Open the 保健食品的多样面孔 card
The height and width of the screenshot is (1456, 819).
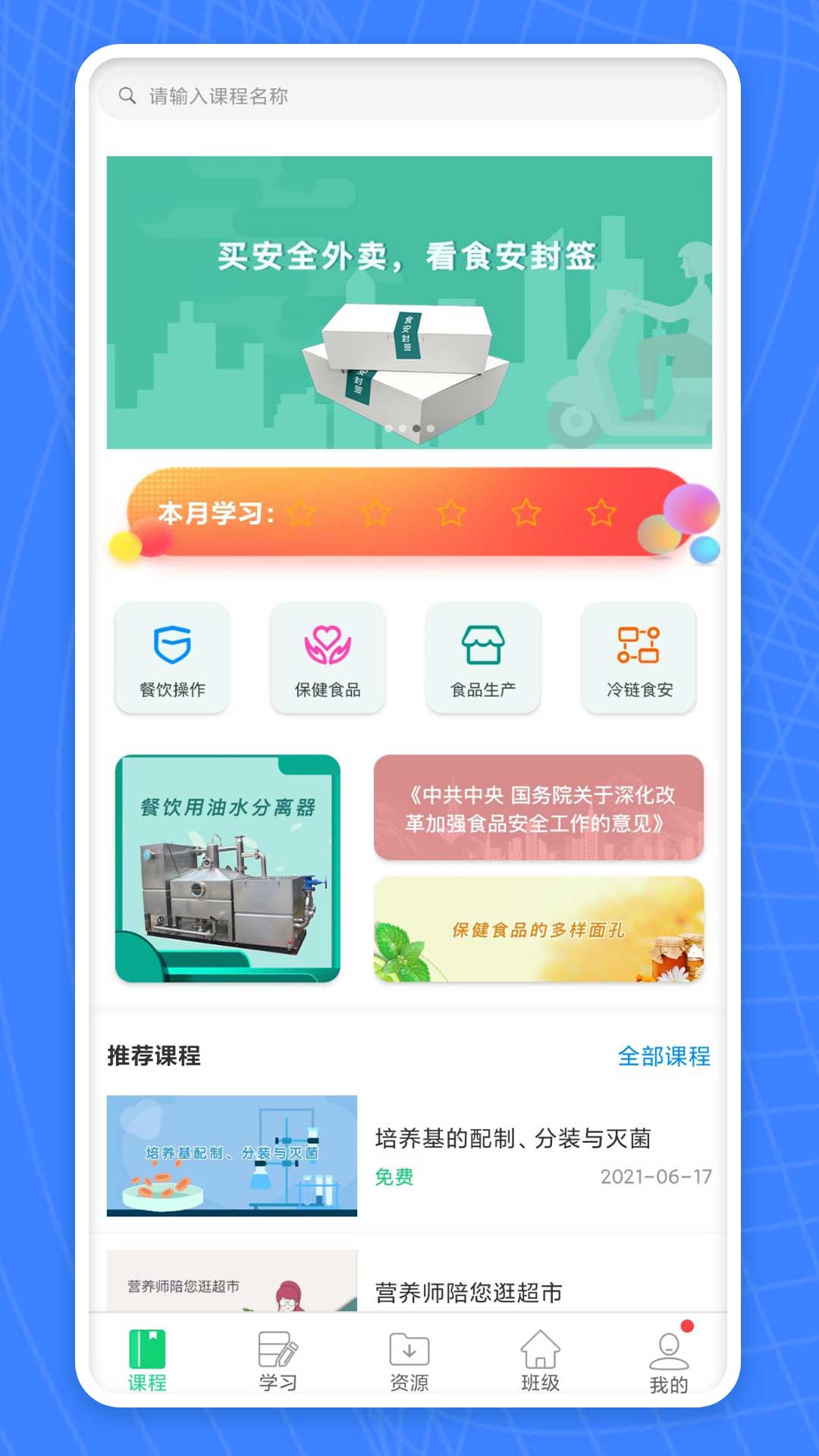[x=538, y=930]
